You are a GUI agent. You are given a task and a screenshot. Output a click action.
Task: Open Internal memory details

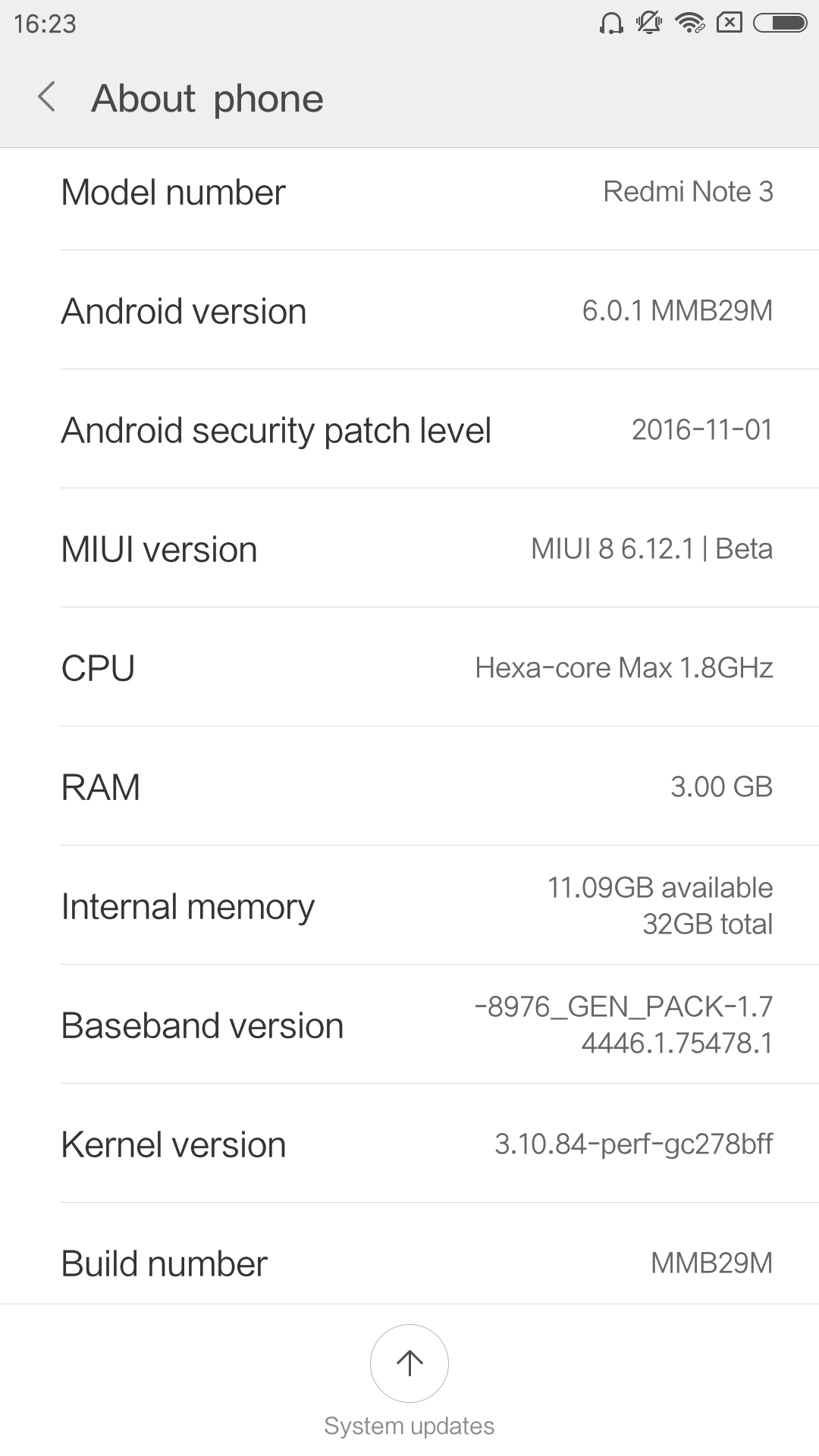(x=409, y=905)
